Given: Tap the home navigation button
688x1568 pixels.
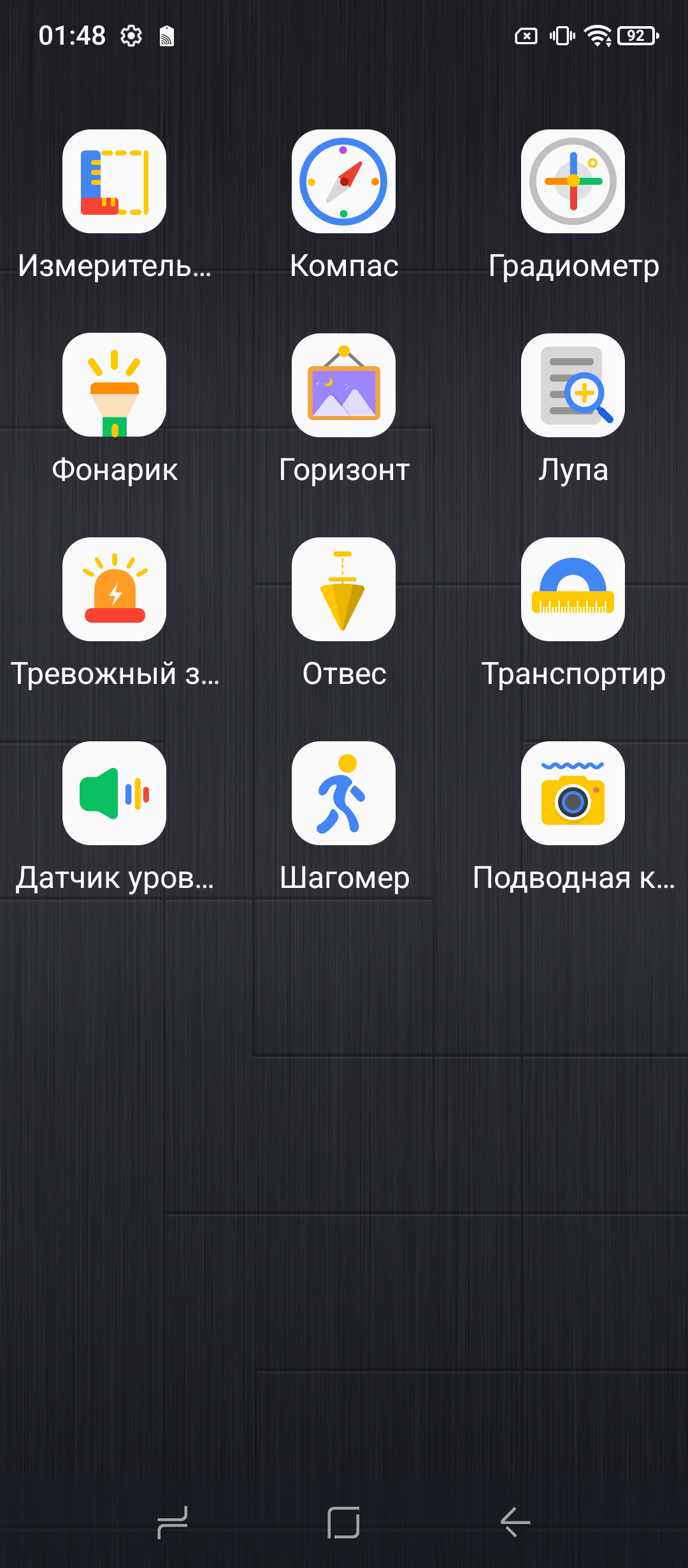Looking at the screenshot, I should [344, 1522].
